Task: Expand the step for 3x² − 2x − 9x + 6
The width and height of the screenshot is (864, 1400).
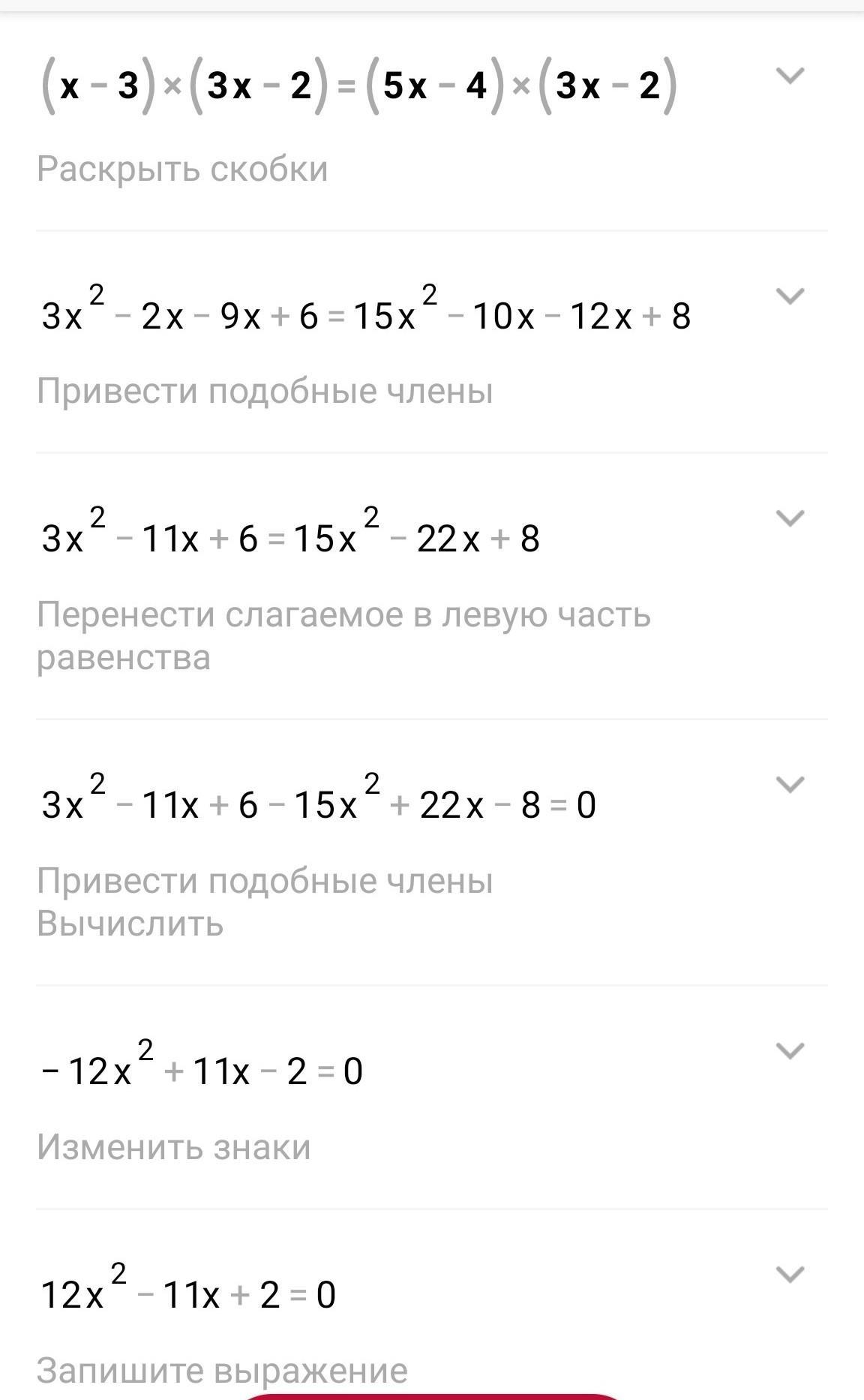Action: 790,296
